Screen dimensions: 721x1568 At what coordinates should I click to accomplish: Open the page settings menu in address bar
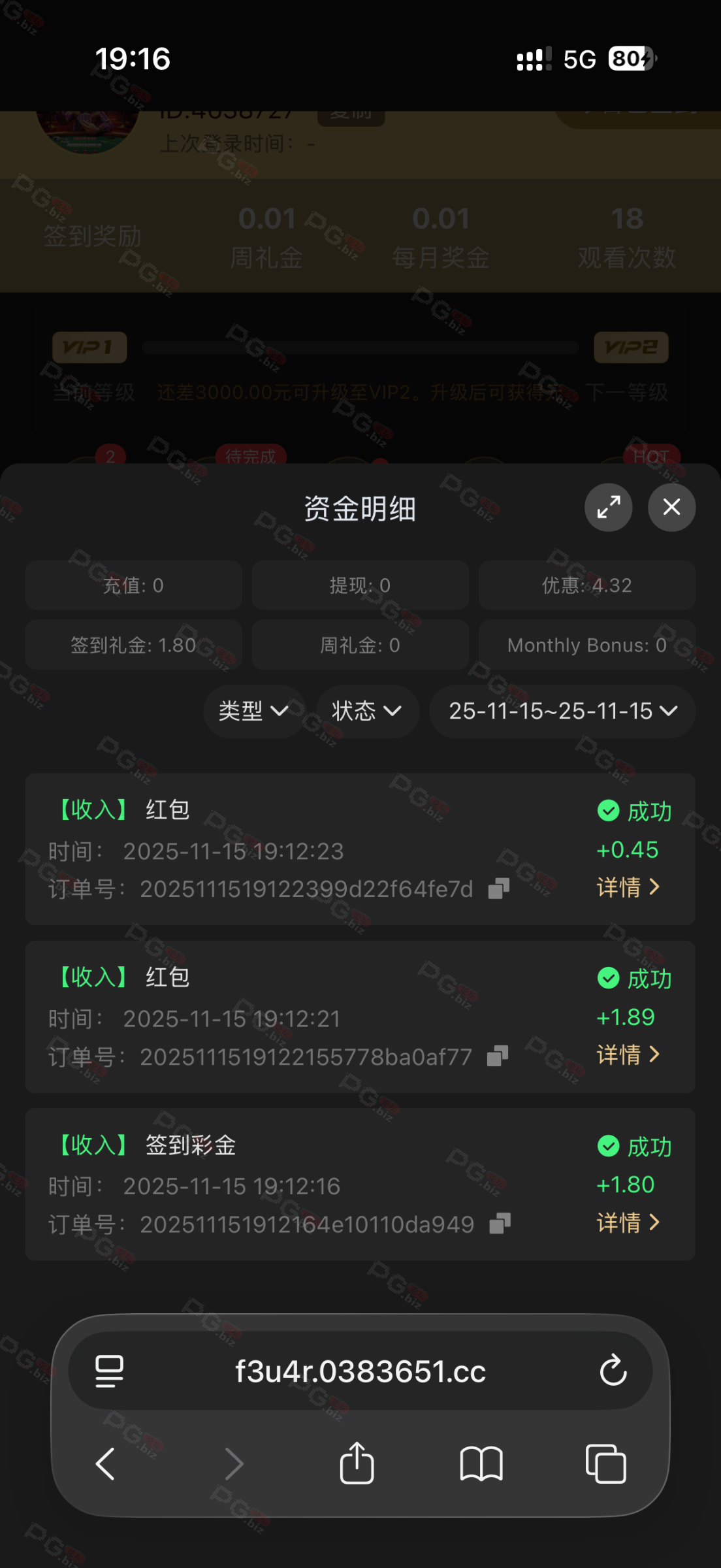109,1371
